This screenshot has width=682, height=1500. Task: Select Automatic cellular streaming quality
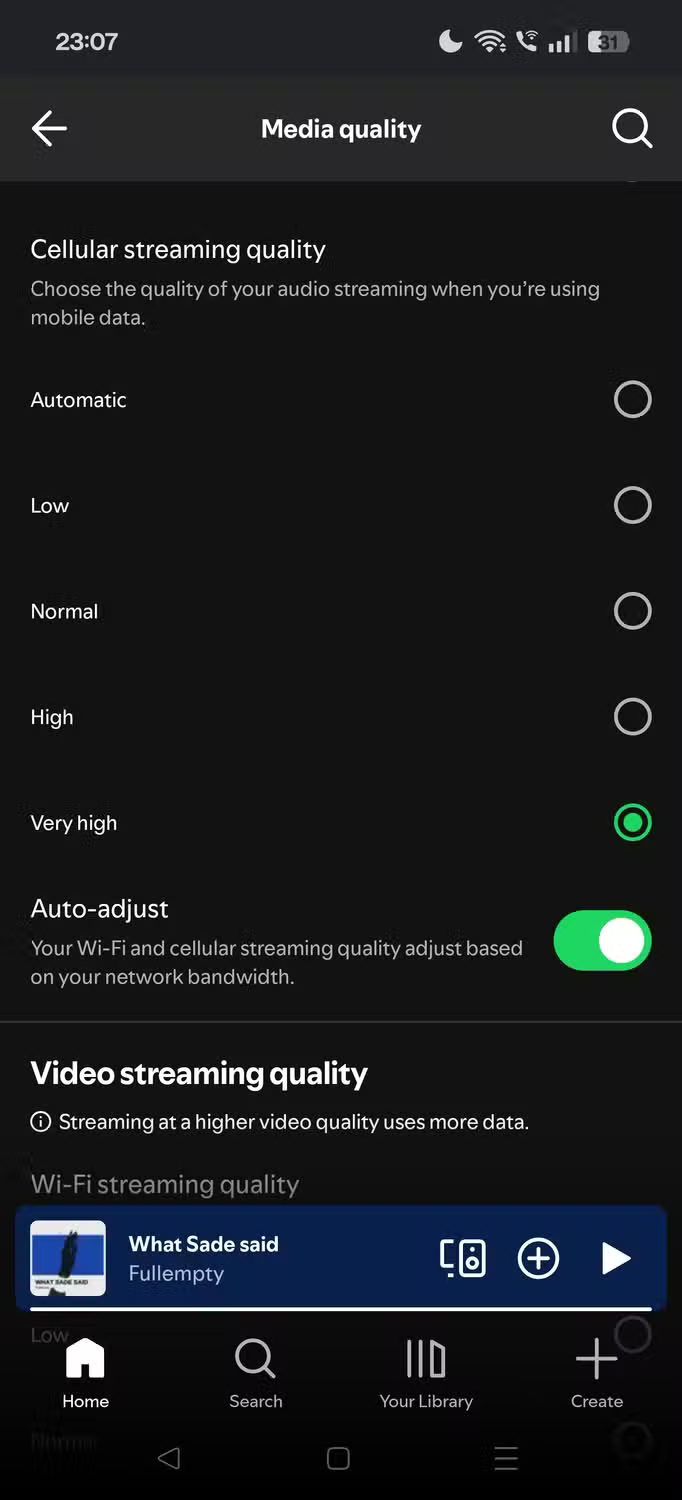[x=632, y=400]
